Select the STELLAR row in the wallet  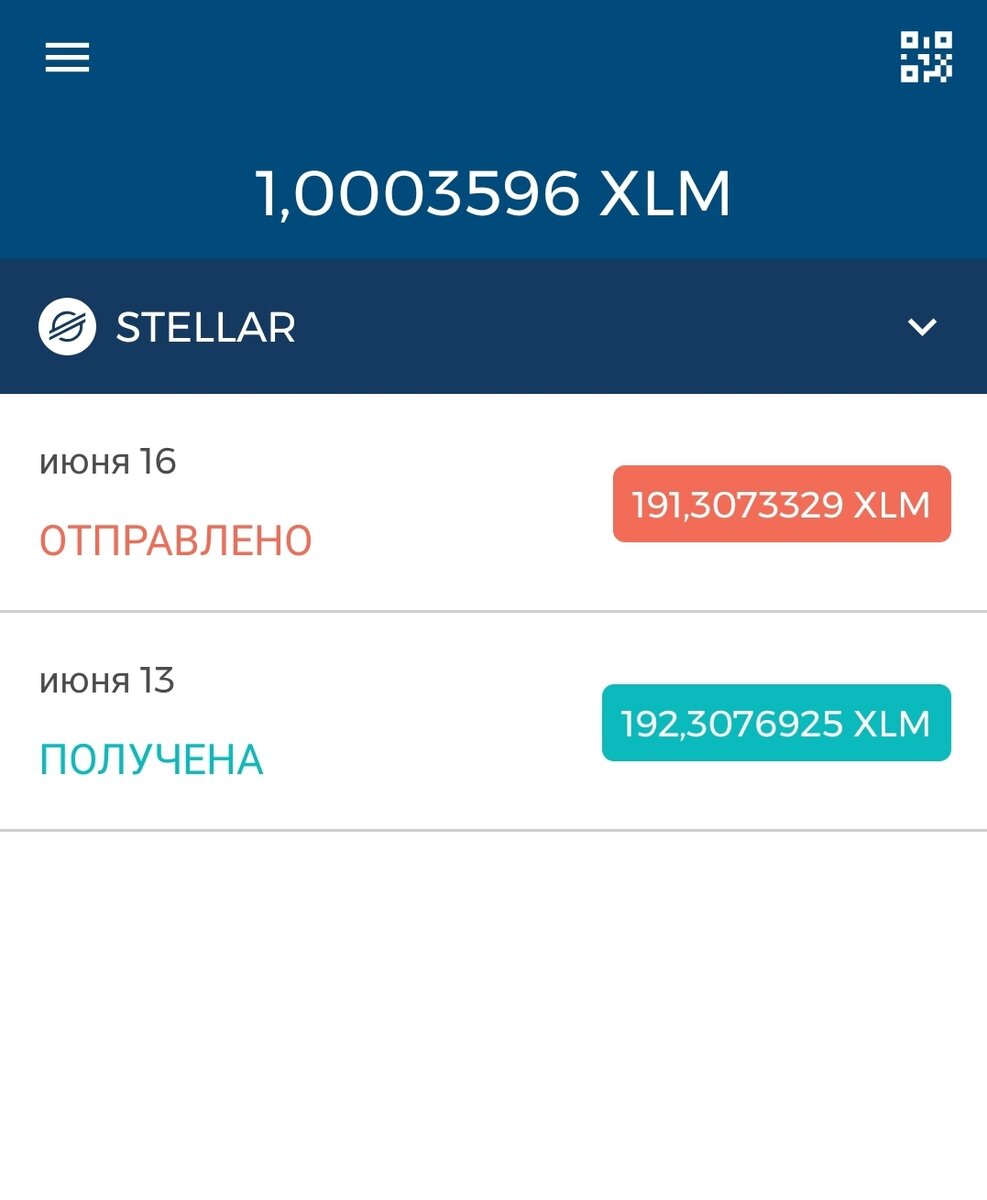[400, 327]
